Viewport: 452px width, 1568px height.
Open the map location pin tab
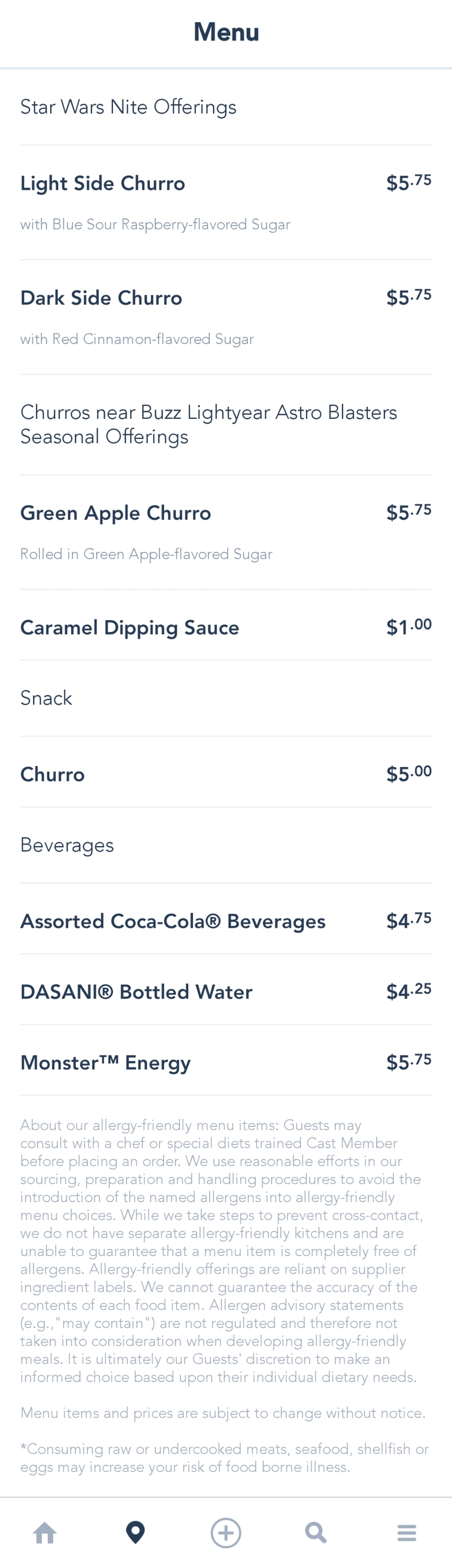pos(135,1532)
